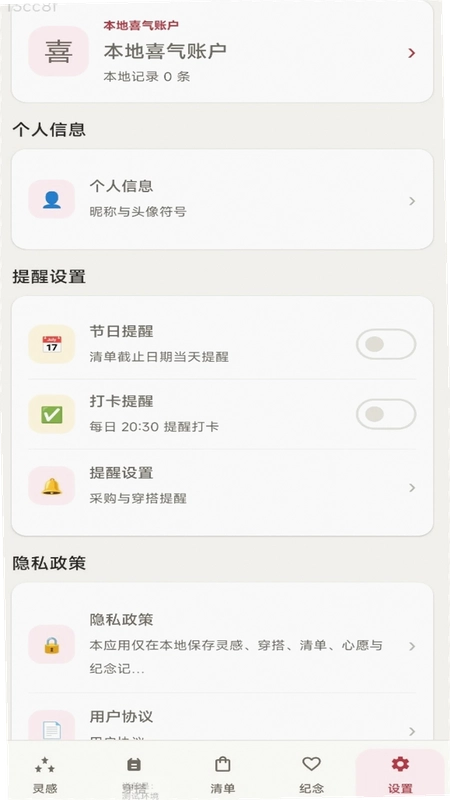
Task: Switch to the 灵感 tab
Action: pyautogui.click(x=45, y=773)
